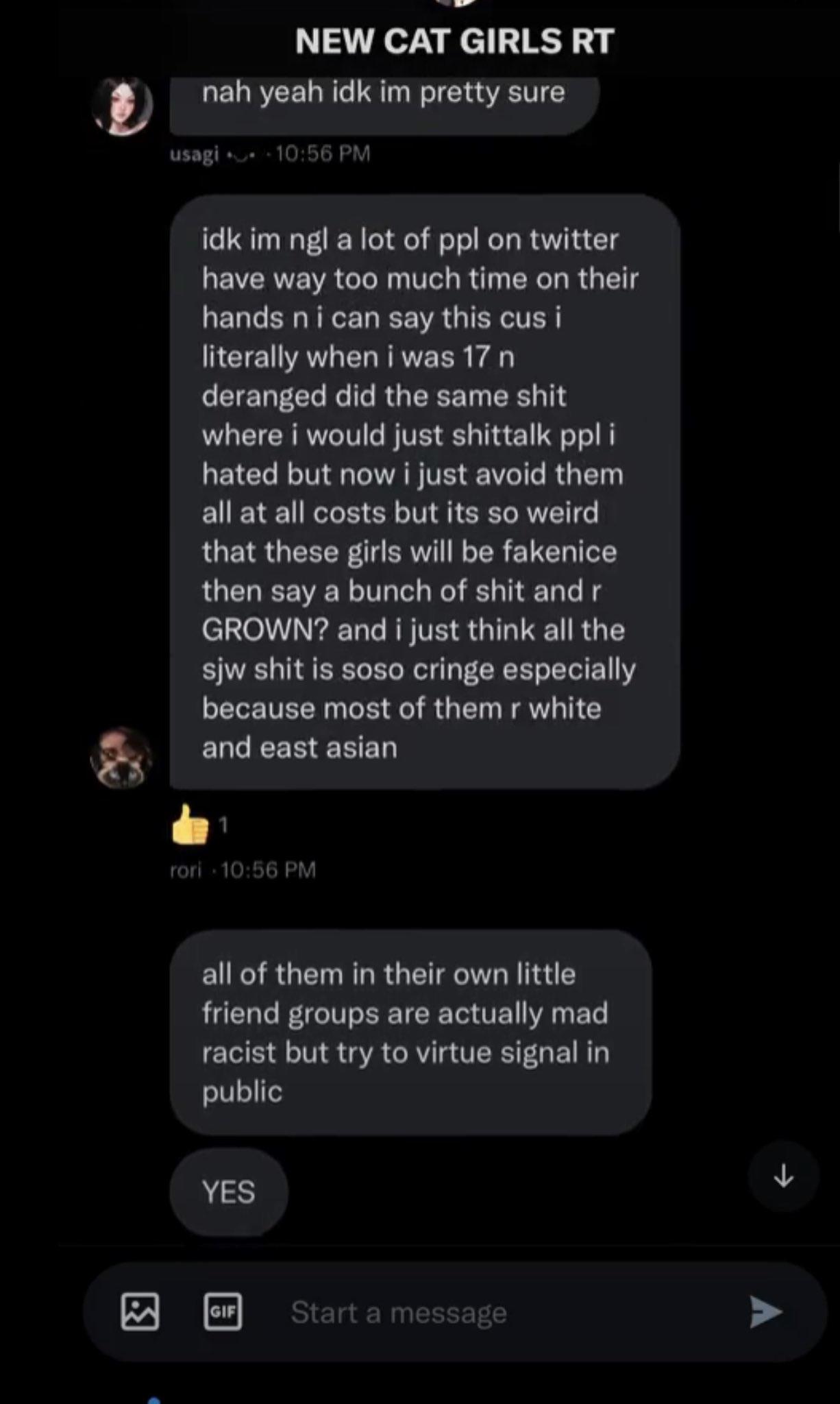Attach an image to the message
This screenshot has height=1404, width=840.
[x=140, y=1311]
